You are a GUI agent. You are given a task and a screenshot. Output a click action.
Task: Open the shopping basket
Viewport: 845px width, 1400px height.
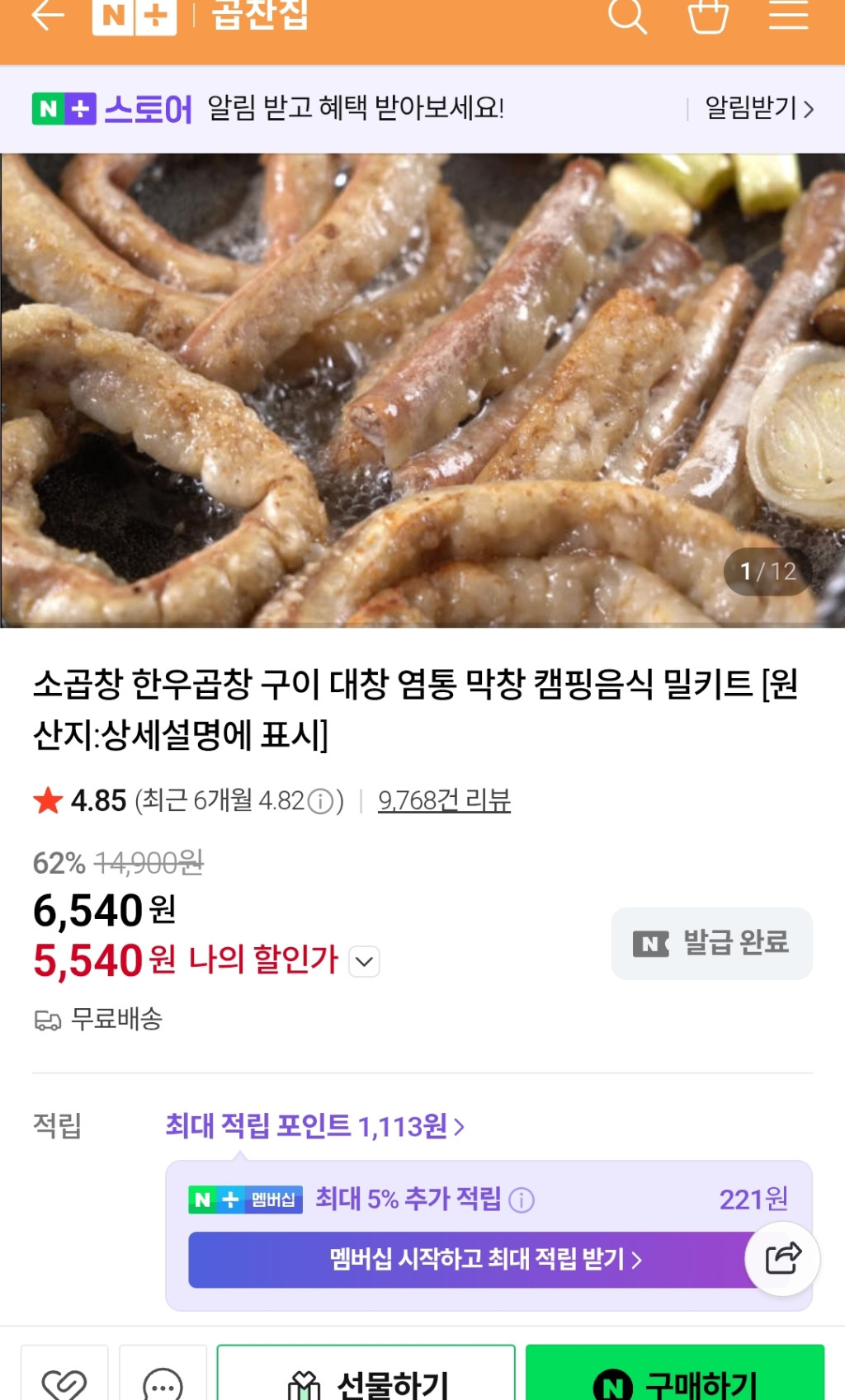[708, 15]
